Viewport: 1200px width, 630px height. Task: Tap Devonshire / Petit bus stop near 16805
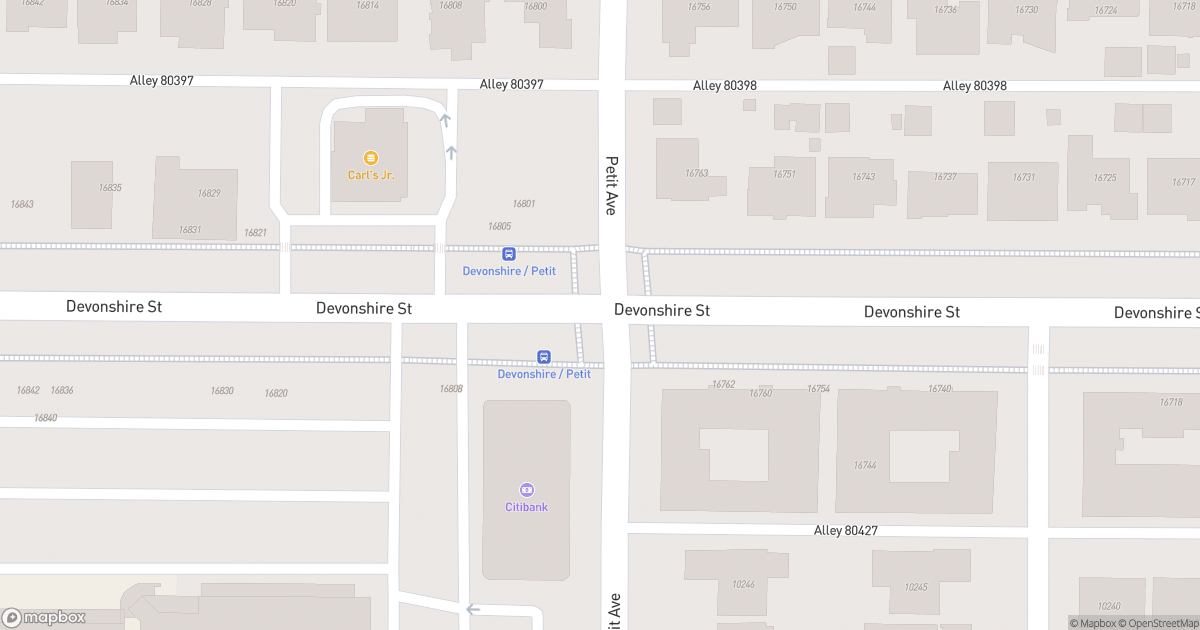click(509, 254)
